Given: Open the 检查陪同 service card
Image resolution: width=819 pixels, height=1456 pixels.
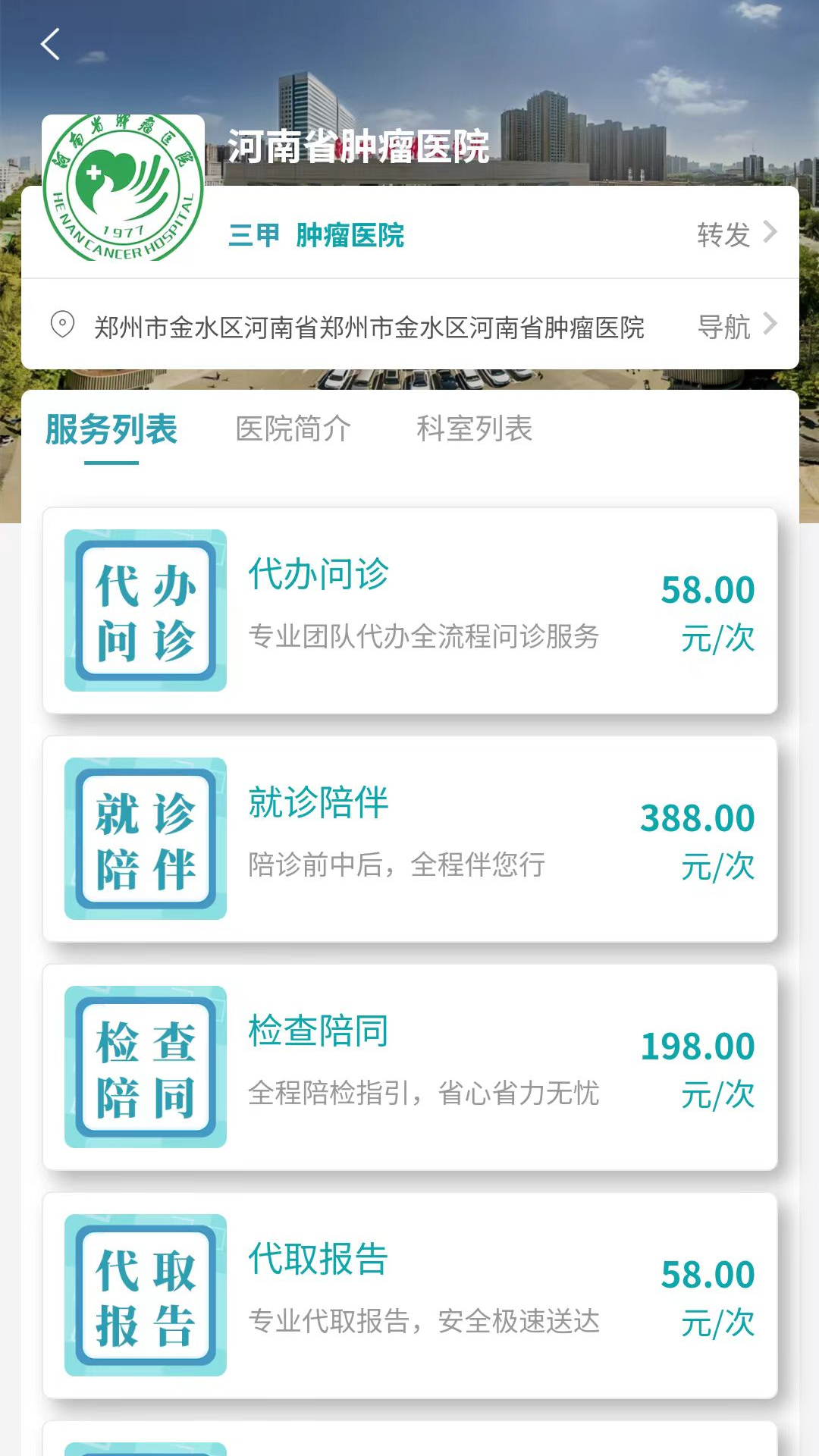Looking at the screenshot, I should 409,1067.
